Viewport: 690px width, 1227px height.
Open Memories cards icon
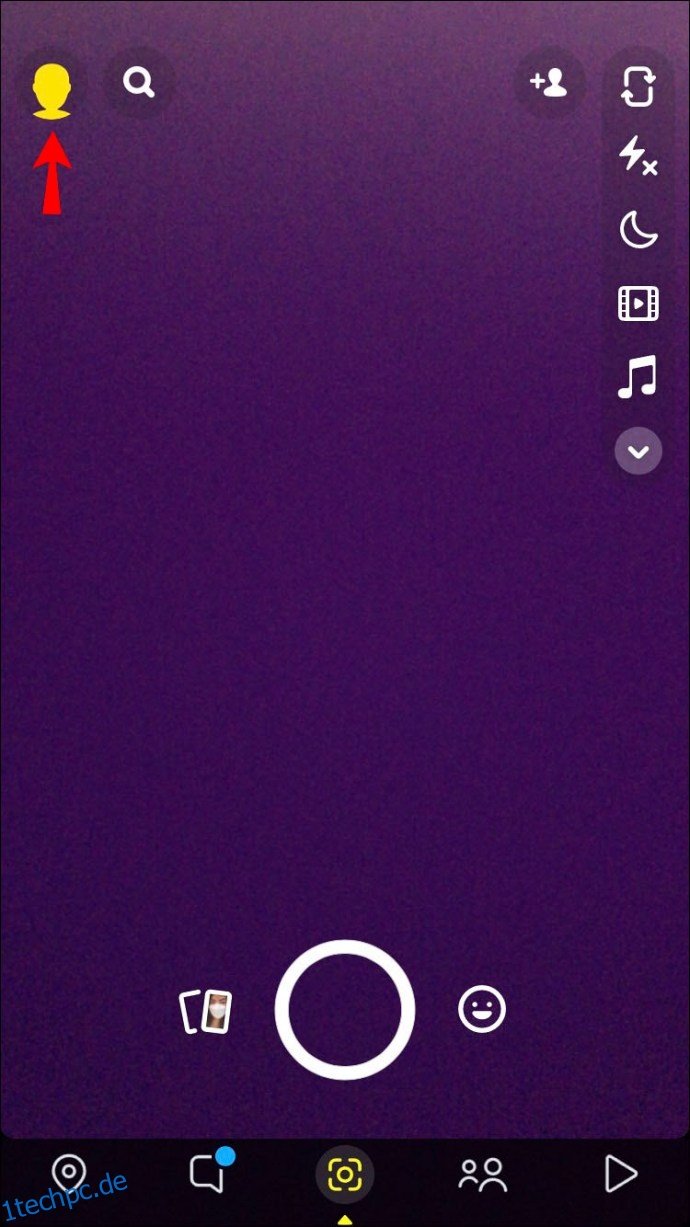click(206, 1011)
